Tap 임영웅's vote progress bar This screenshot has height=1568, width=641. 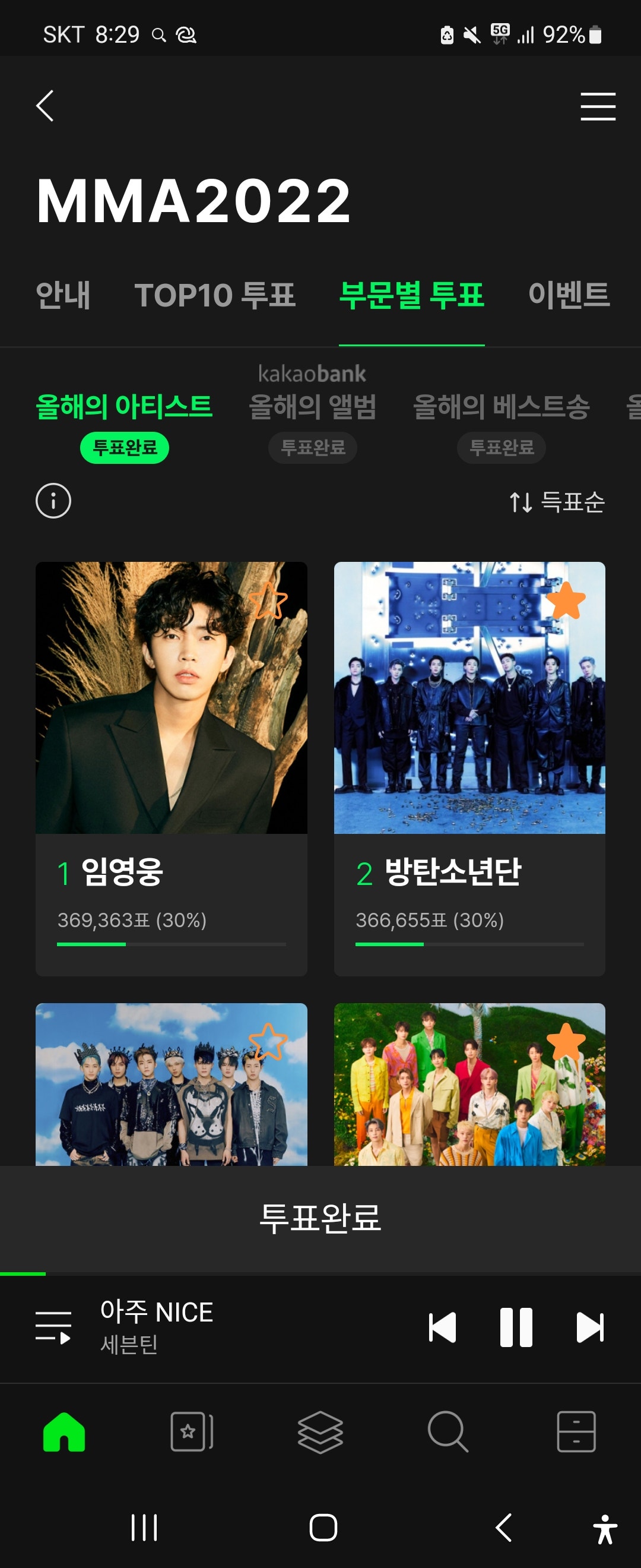[x=170, y=944]
